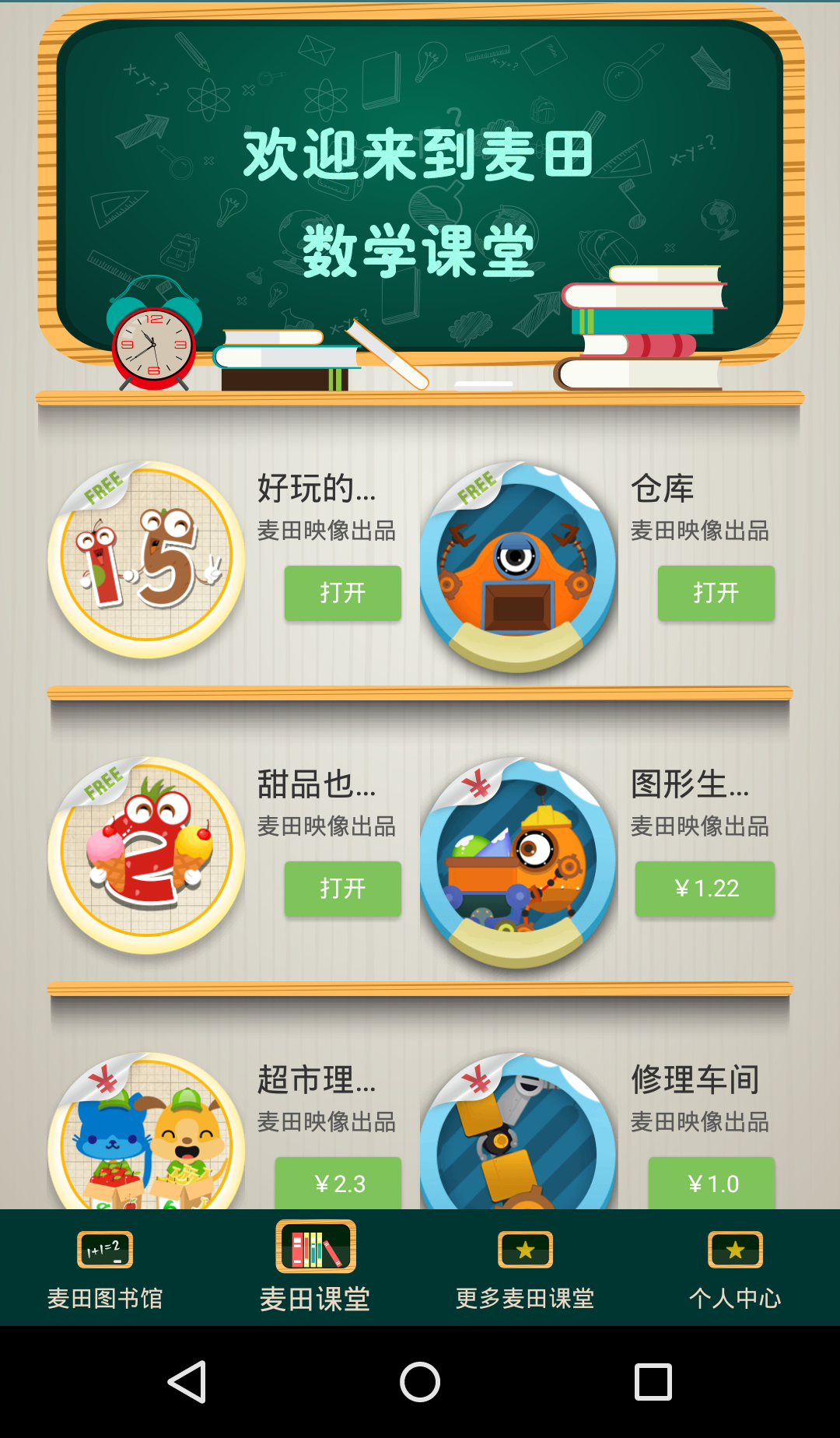Buy the 图形生... course for ¥1.22
The image size is (840, 1438).
point(705,889)
